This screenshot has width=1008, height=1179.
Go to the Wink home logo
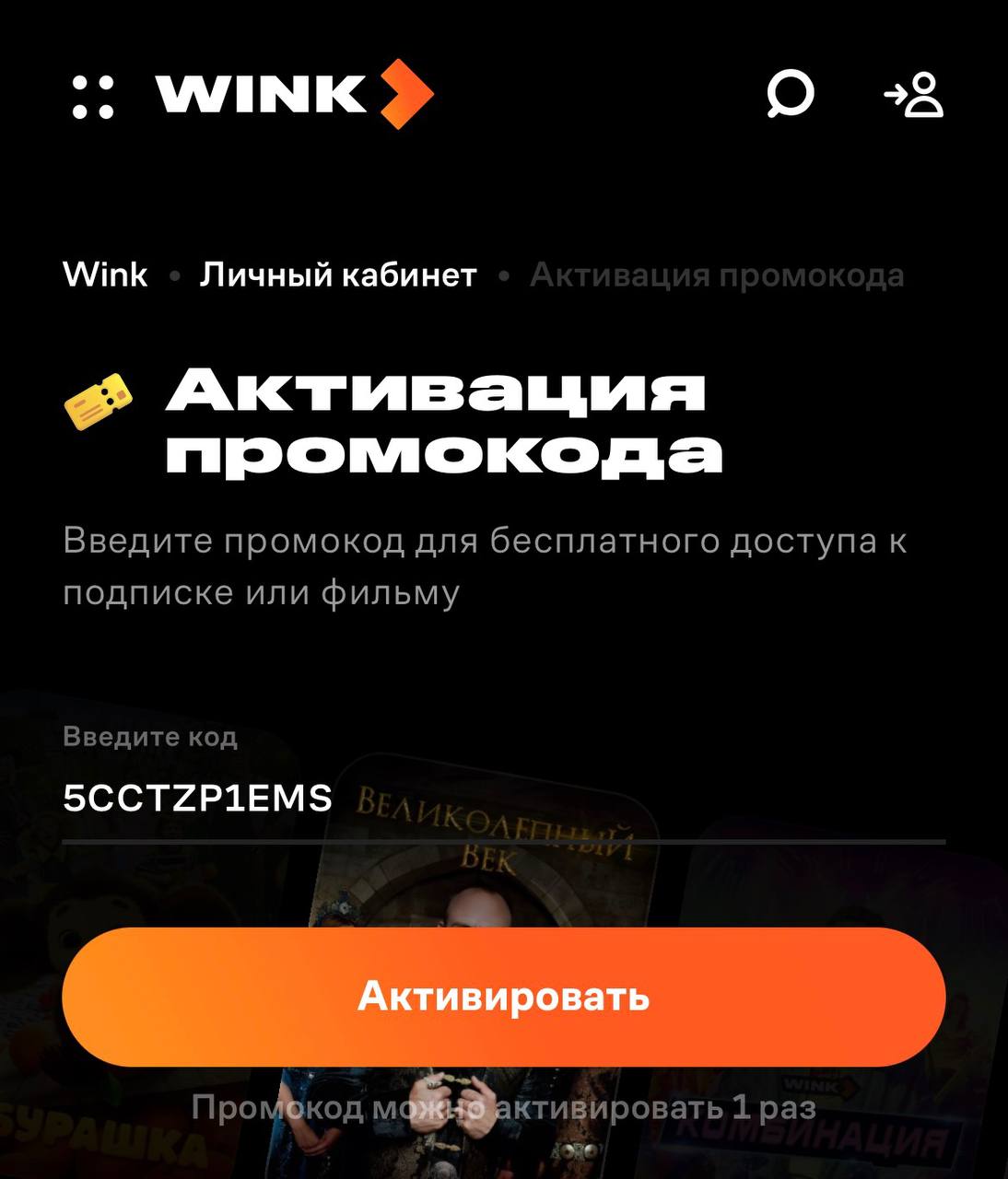pos(294,94)
